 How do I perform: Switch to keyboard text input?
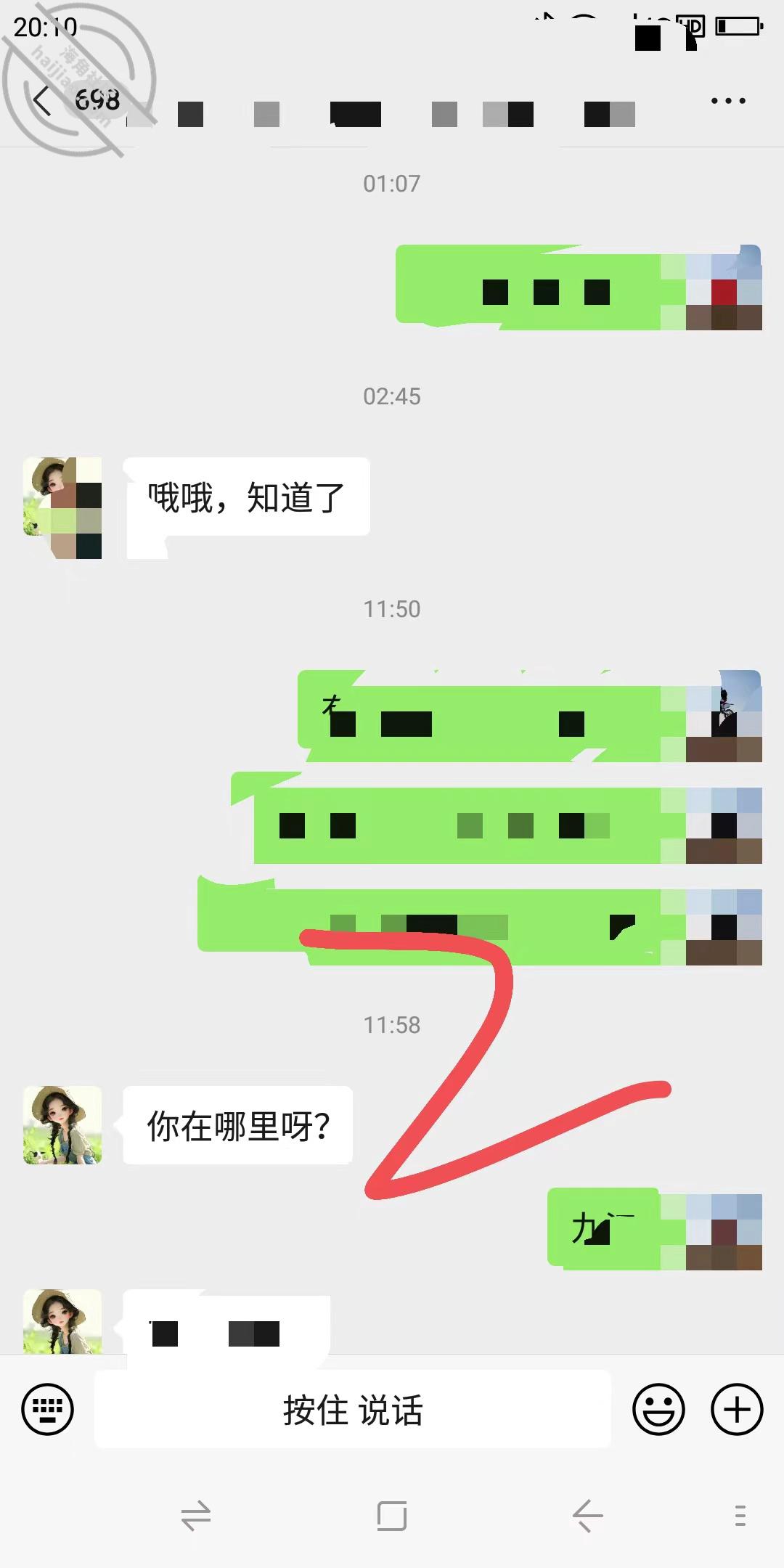click(x=48, y=1410)
